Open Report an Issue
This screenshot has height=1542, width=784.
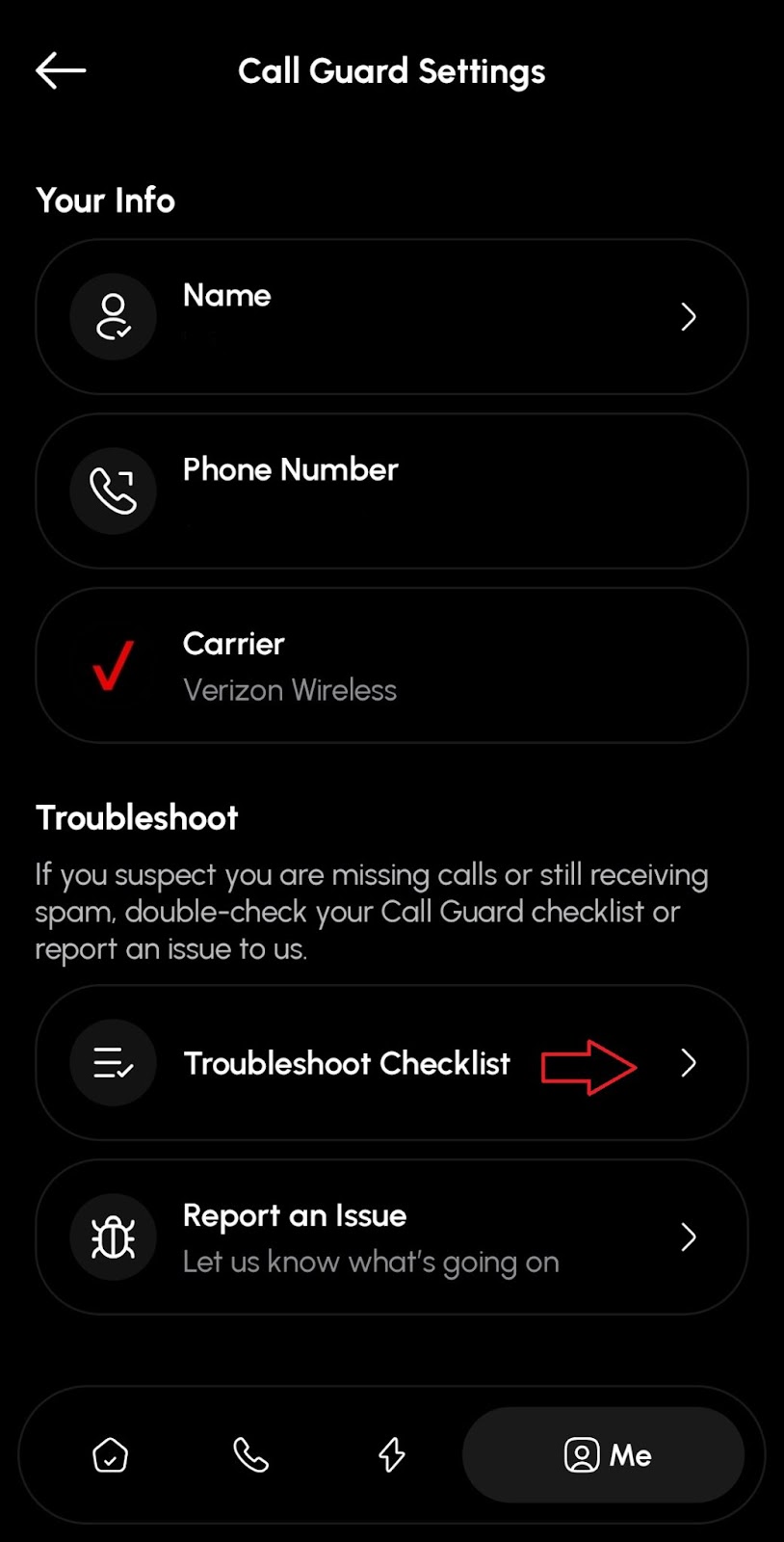coord(392,1237)
